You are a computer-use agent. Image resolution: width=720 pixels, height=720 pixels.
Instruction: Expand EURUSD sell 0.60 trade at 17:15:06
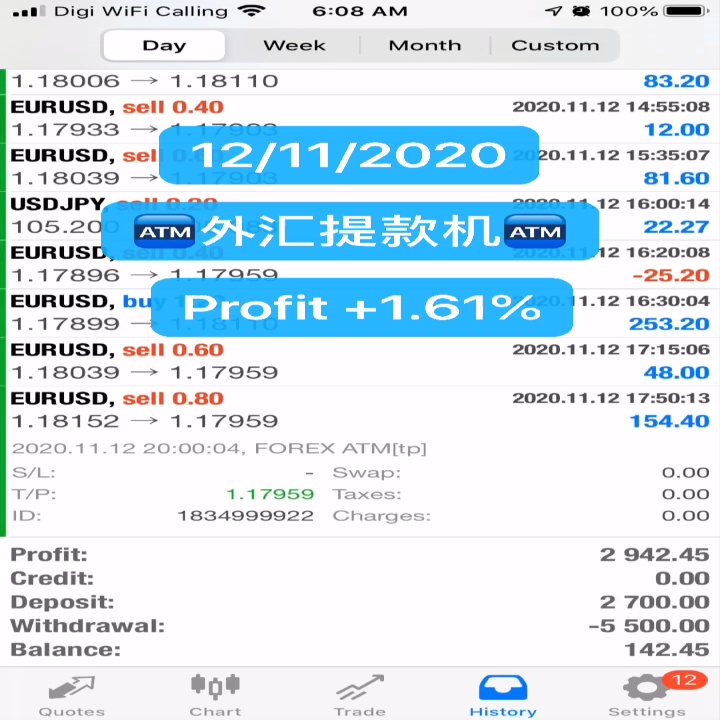(360, 361)
